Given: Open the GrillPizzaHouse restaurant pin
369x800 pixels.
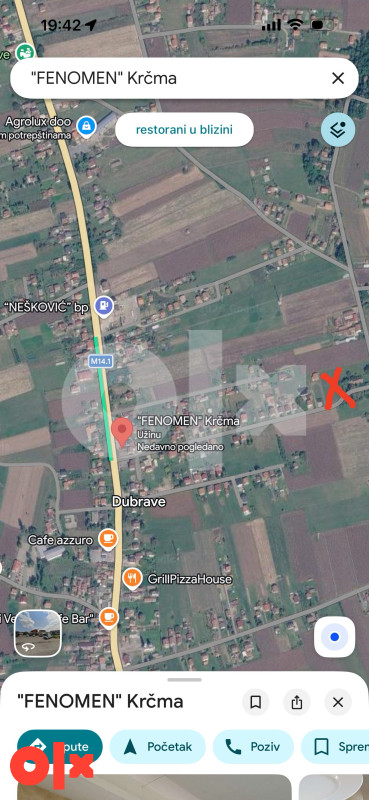Looking at the screenshot, I should coord(133,579).
